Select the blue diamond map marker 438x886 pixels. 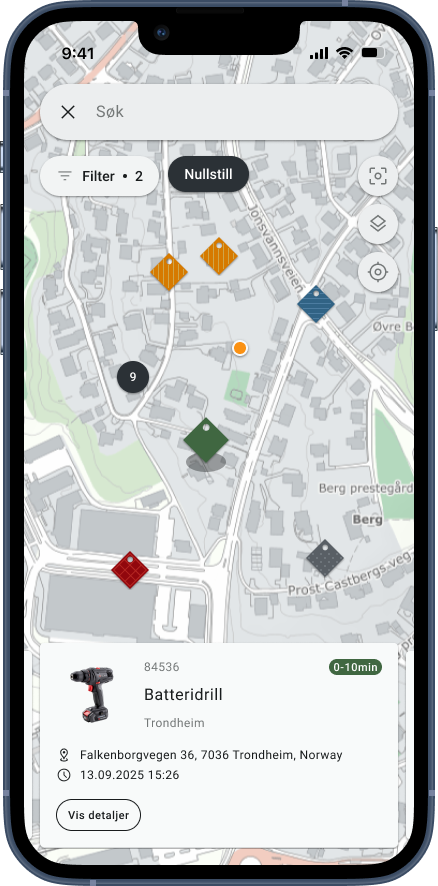click(x=316, y=304)
